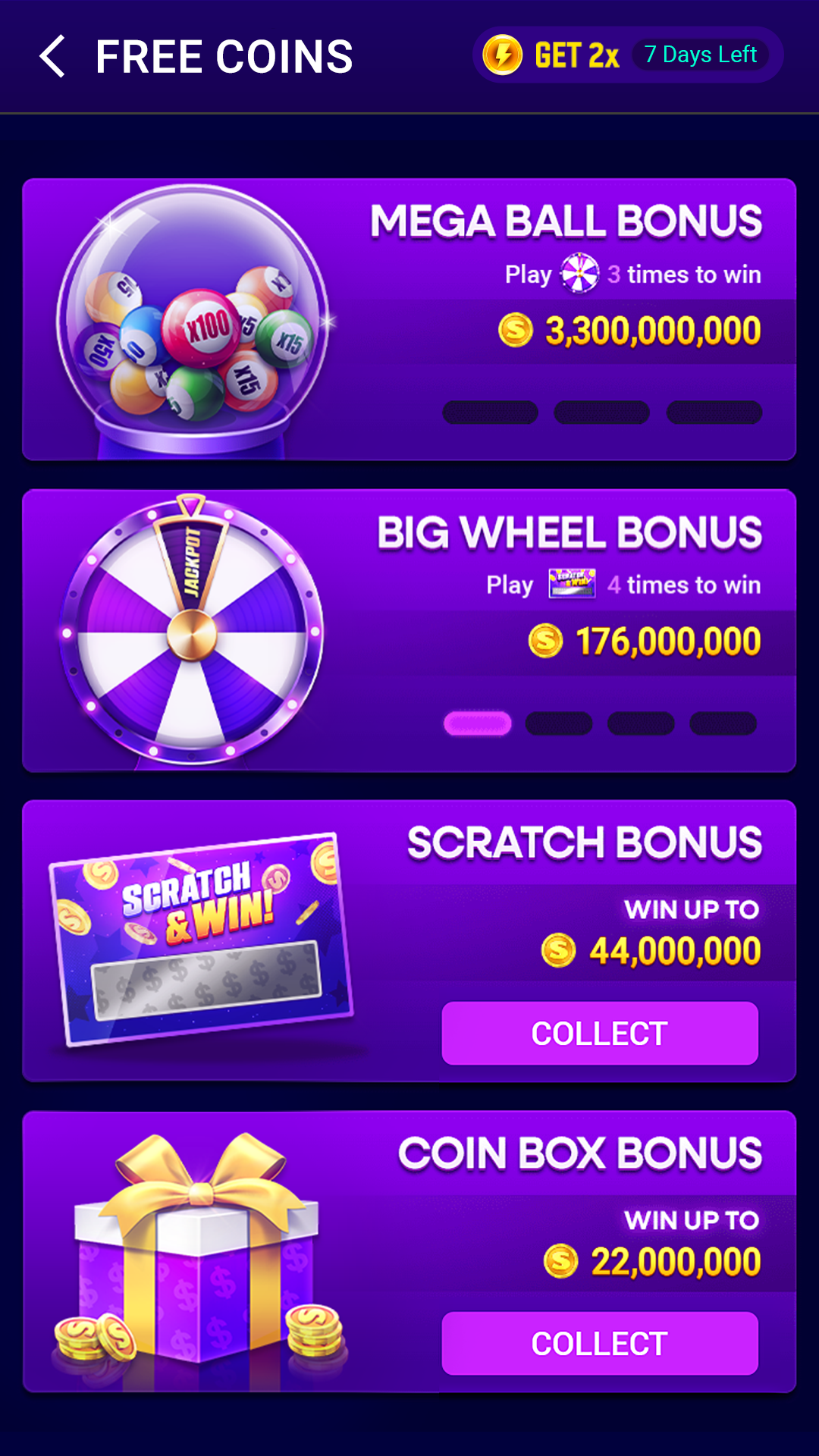Collect the Coin Box Bonus
The width and height of the screenshot is (819, 1456).
(599, 1343)
